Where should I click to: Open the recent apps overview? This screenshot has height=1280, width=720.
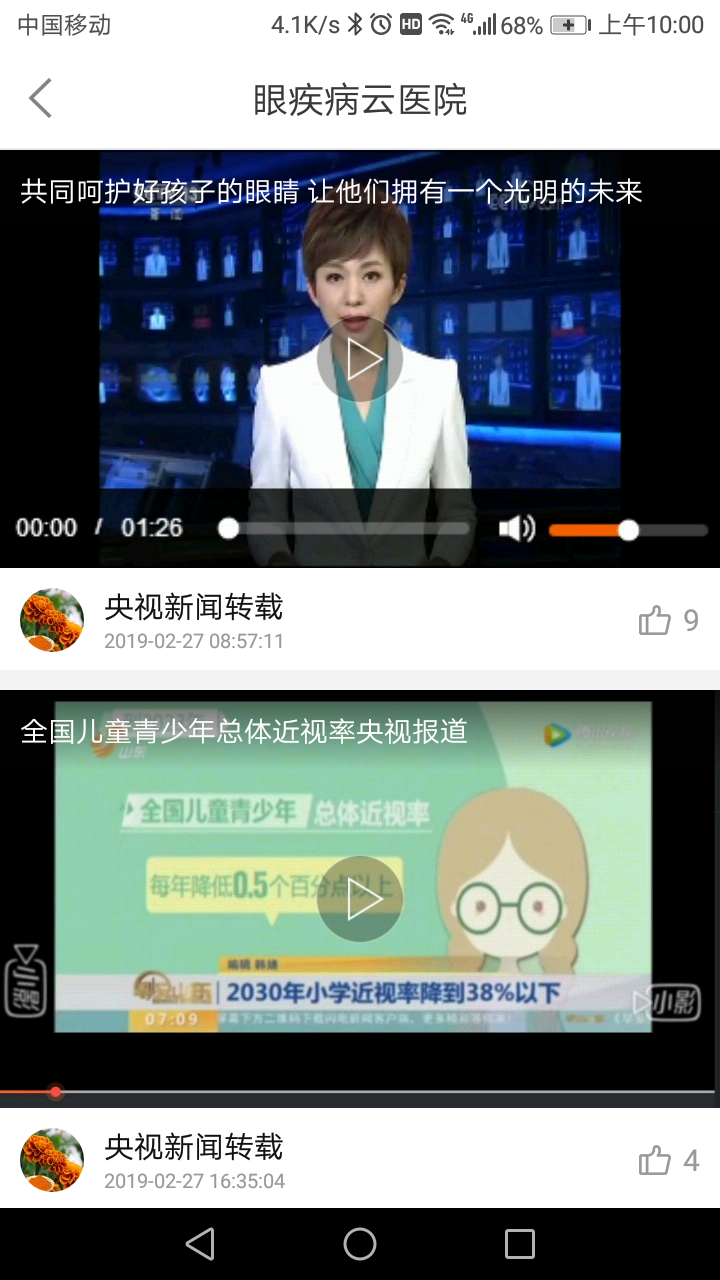tap(520, 1244)
